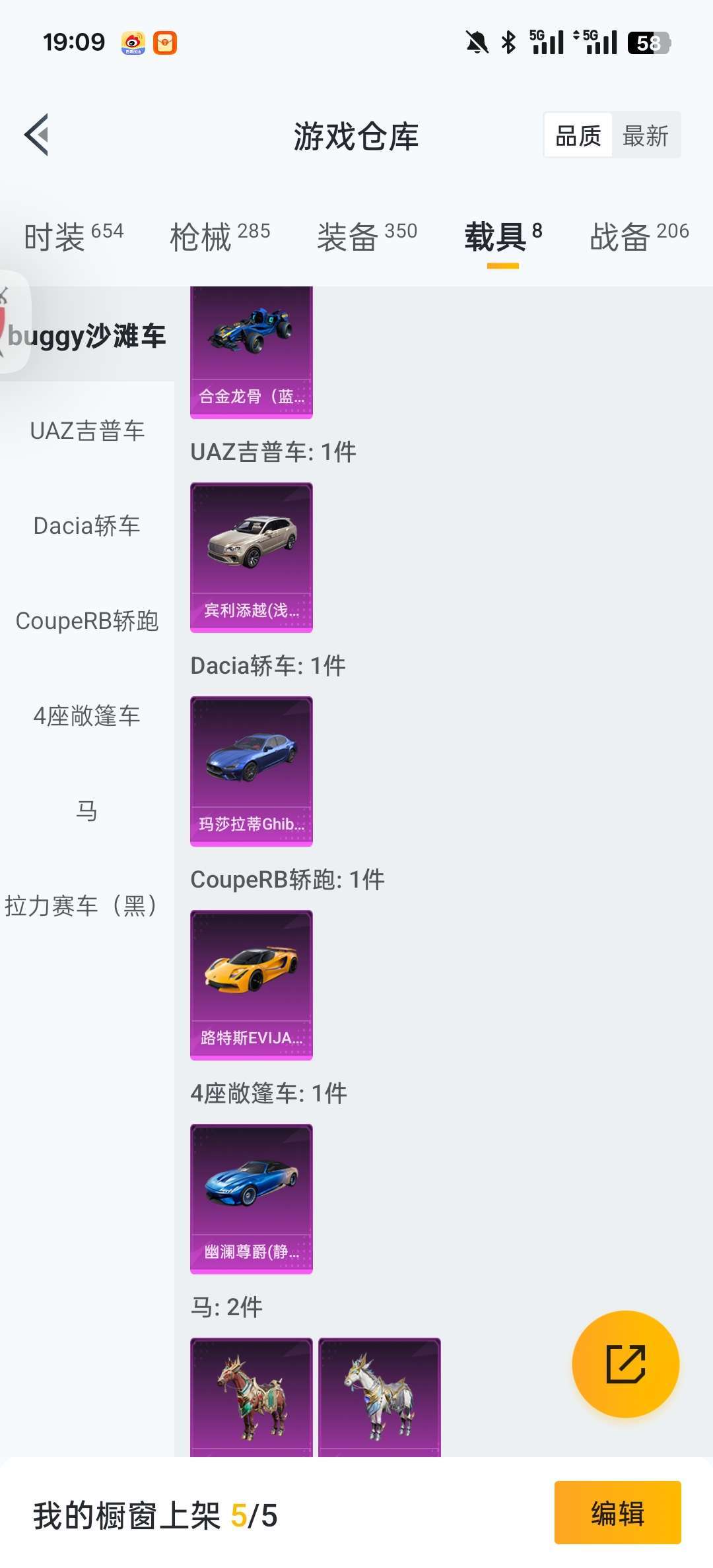The width and height of the screenshot is (713, 1568).
Task: Tap the 编辑 button
Action: pos(617,1513)
